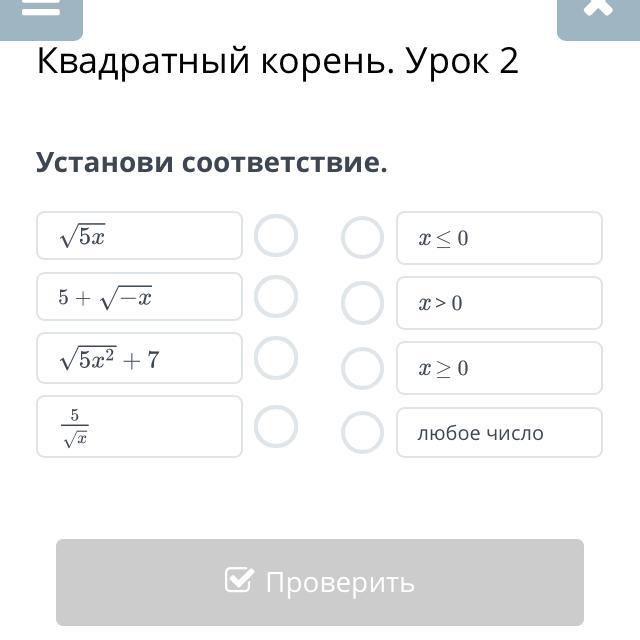The image size is (640, 640).
Task: Select the connector circle next to √5x² + 7
Action: [276, 357]
